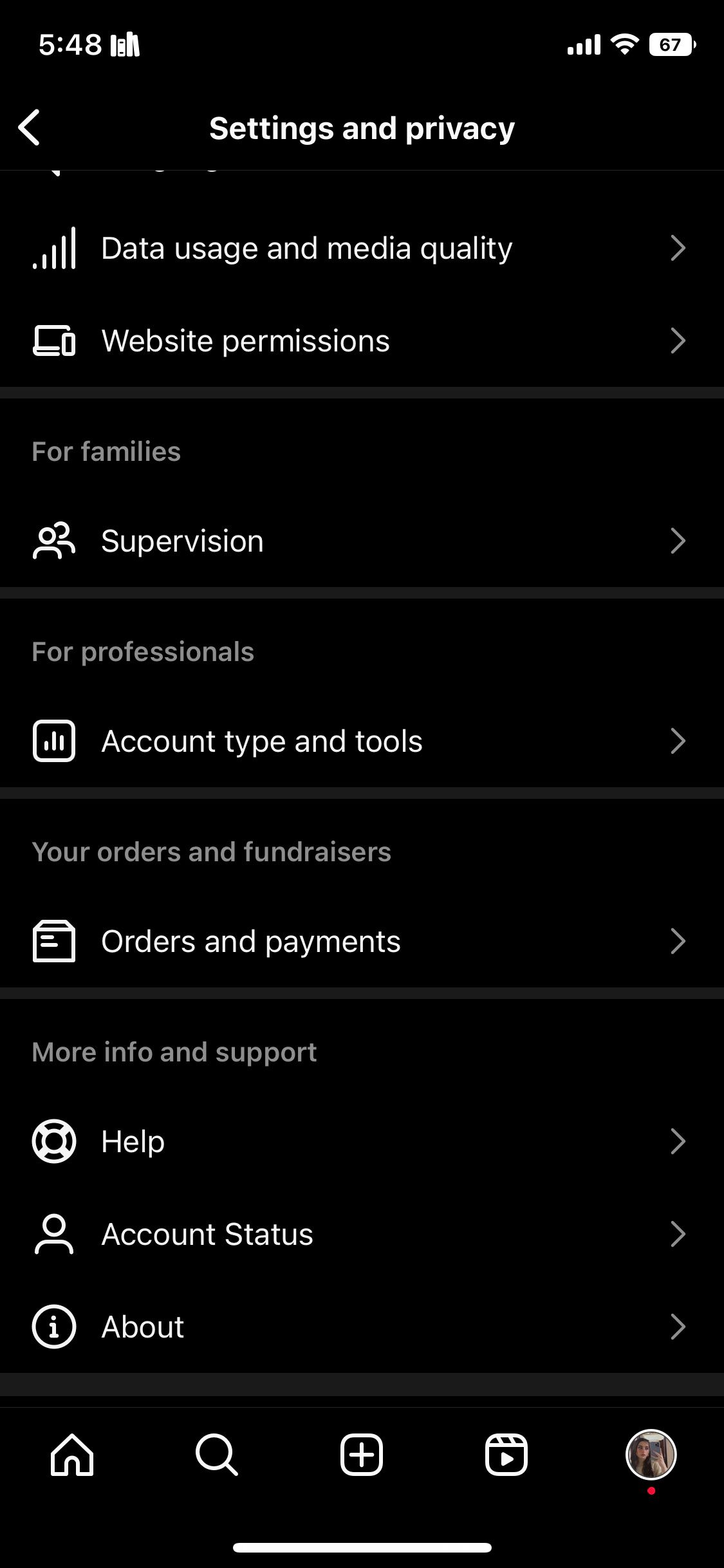
Task: Open Orders and payments
Action: (x=360, y=942)
